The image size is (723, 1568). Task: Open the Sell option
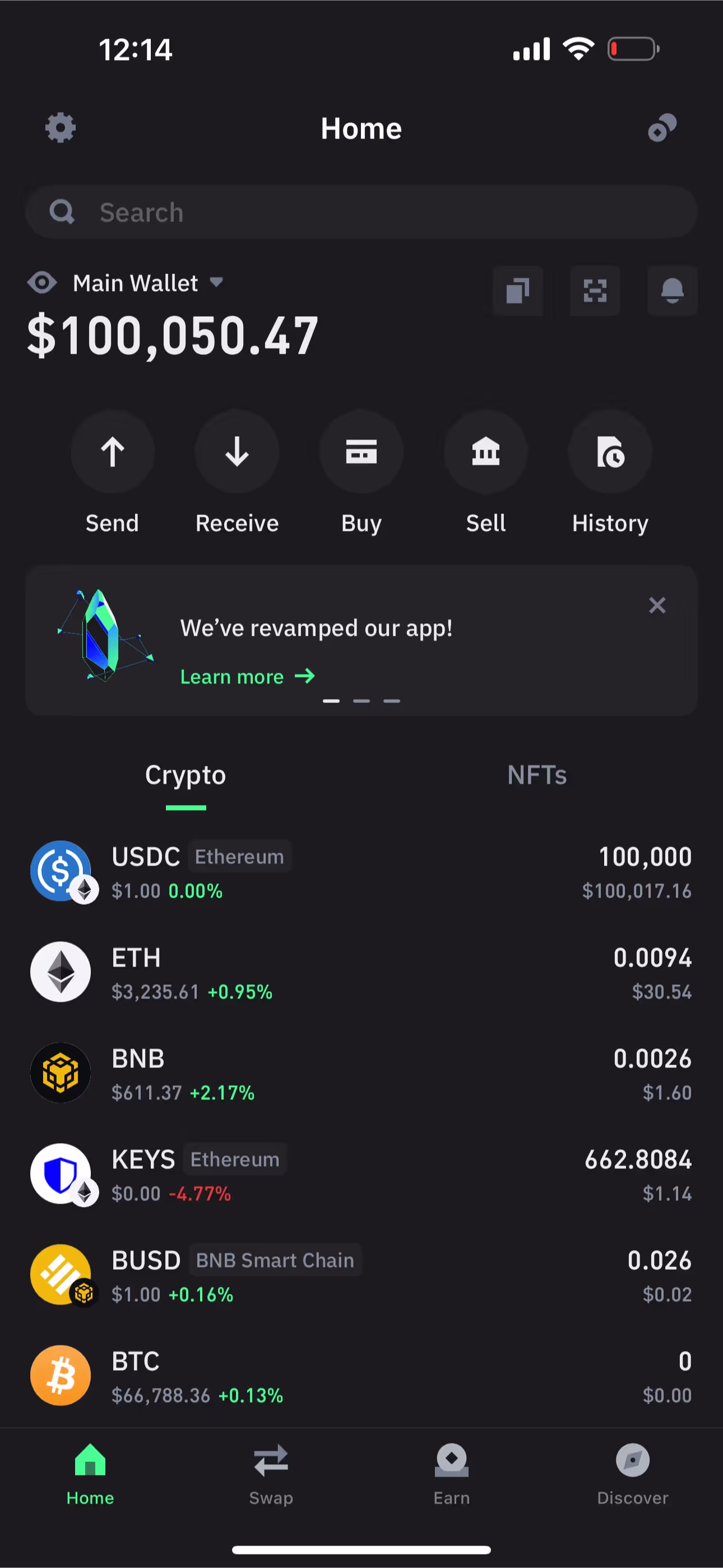[x=486, y=473]
